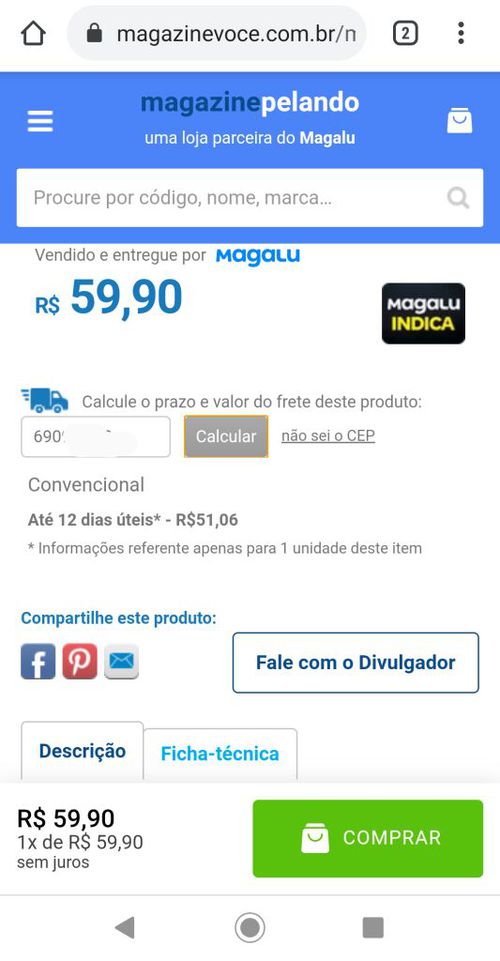Share this product by email

(121, 661)
